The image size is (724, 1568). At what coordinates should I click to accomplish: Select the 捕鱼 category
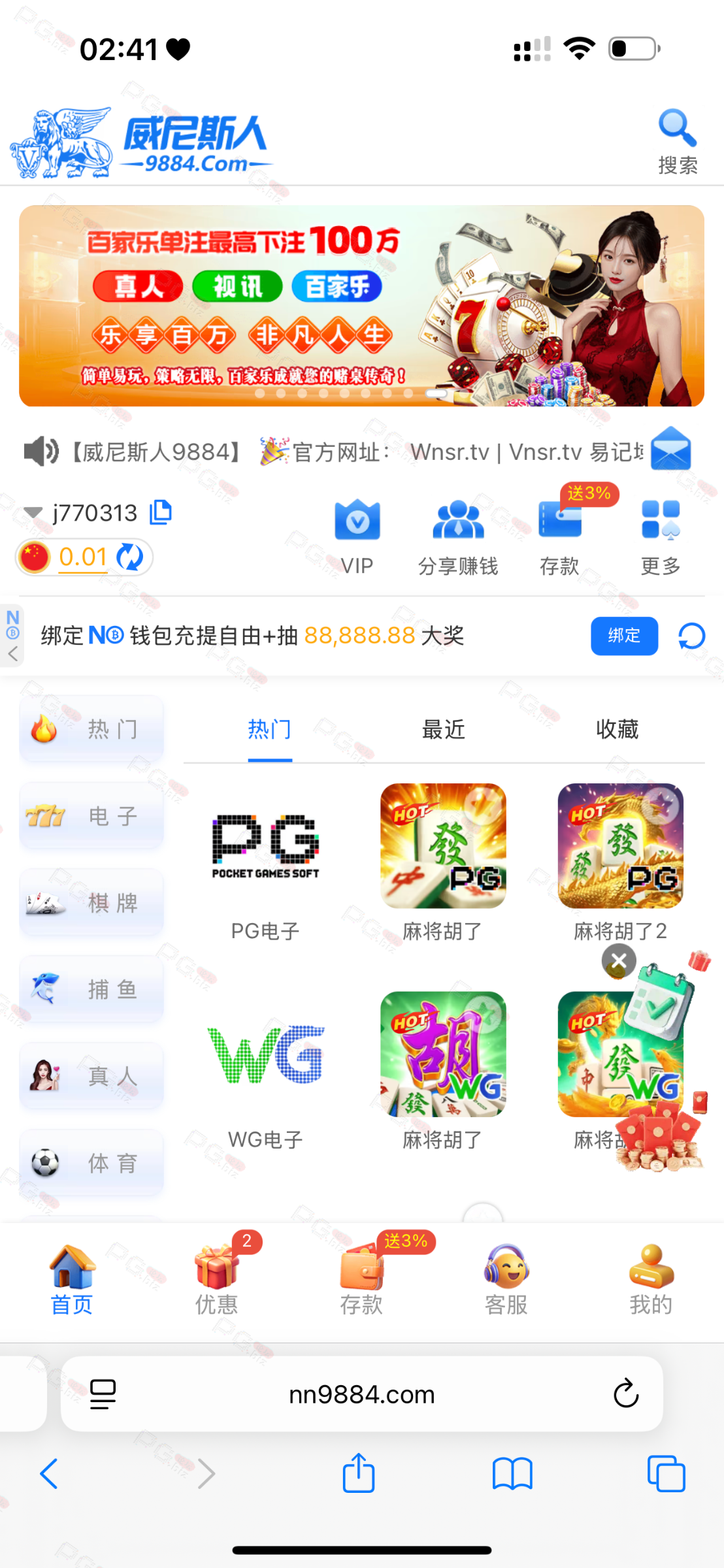(x=91, y=990)
